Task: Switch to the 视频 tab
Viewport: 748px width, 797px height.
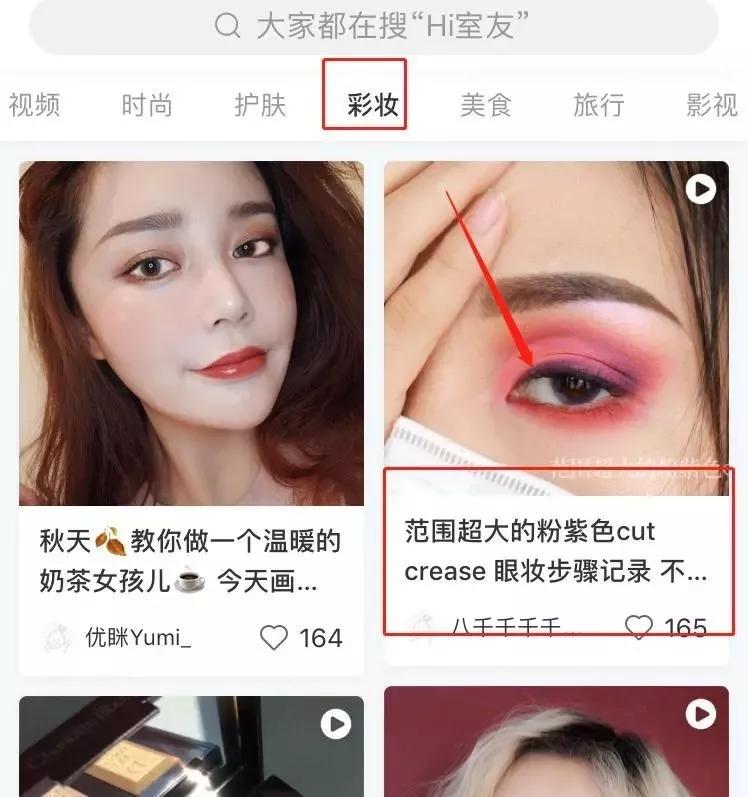Action: pyautogui.click(x=35, y=105)
